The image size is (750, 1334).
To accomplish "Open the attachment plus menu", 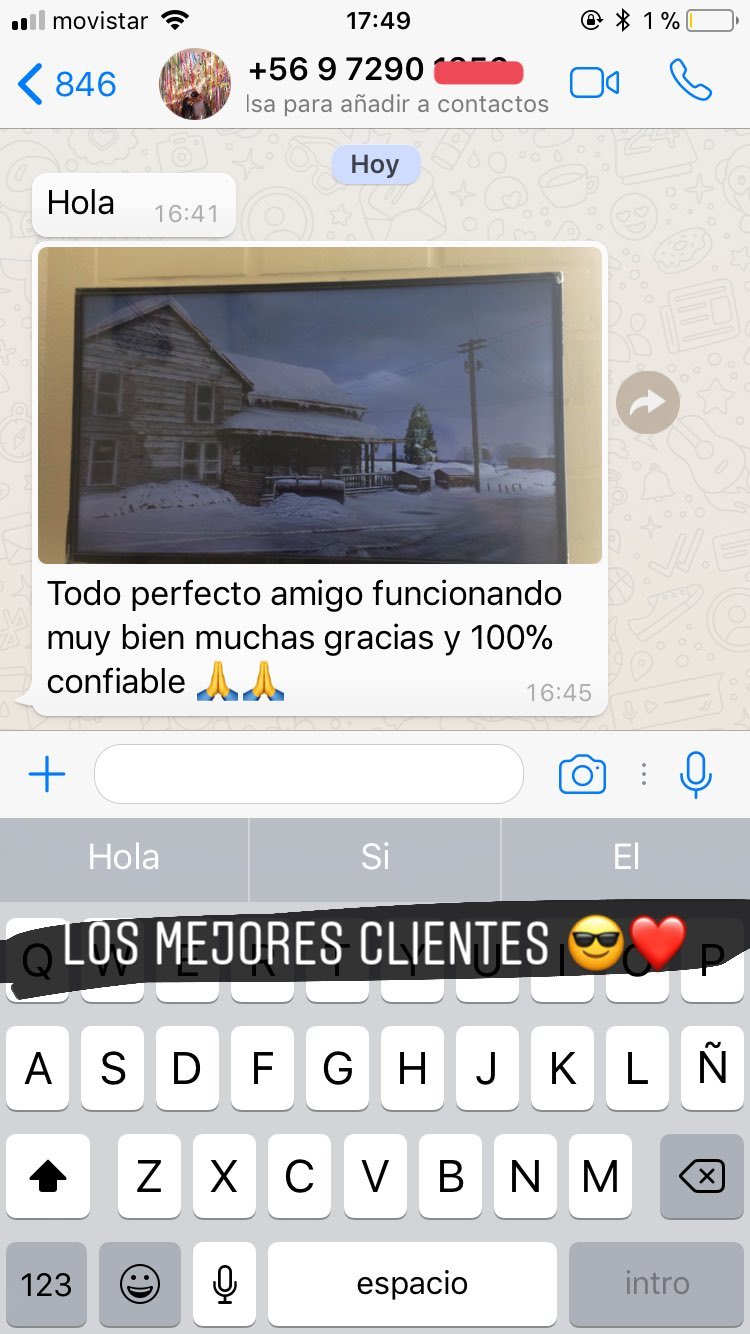I will click(x=46, y=774).
